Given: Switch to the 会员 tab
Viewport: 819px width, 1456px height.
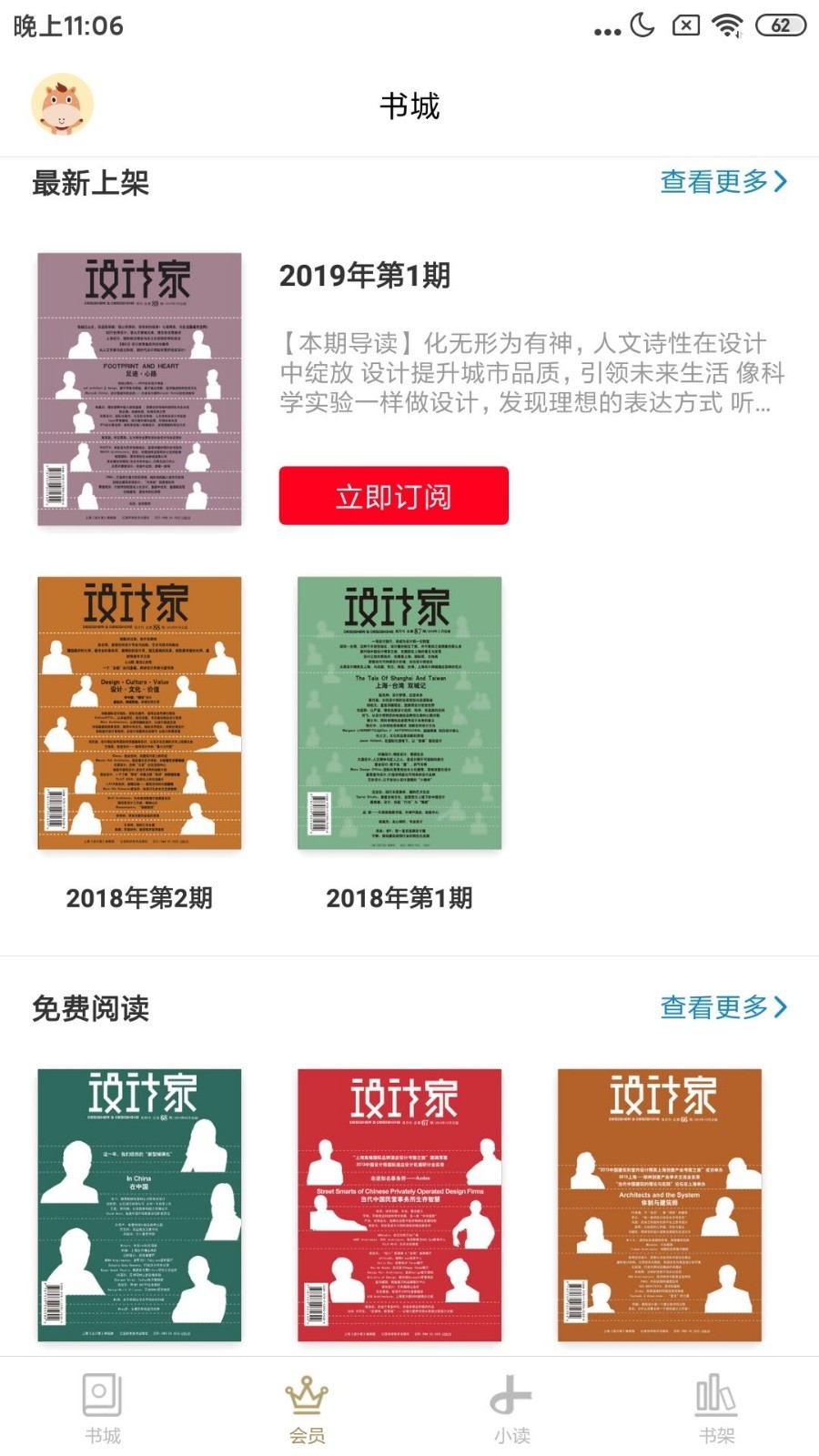Looking at the screenshot, I should click(x=307, y=1408).
